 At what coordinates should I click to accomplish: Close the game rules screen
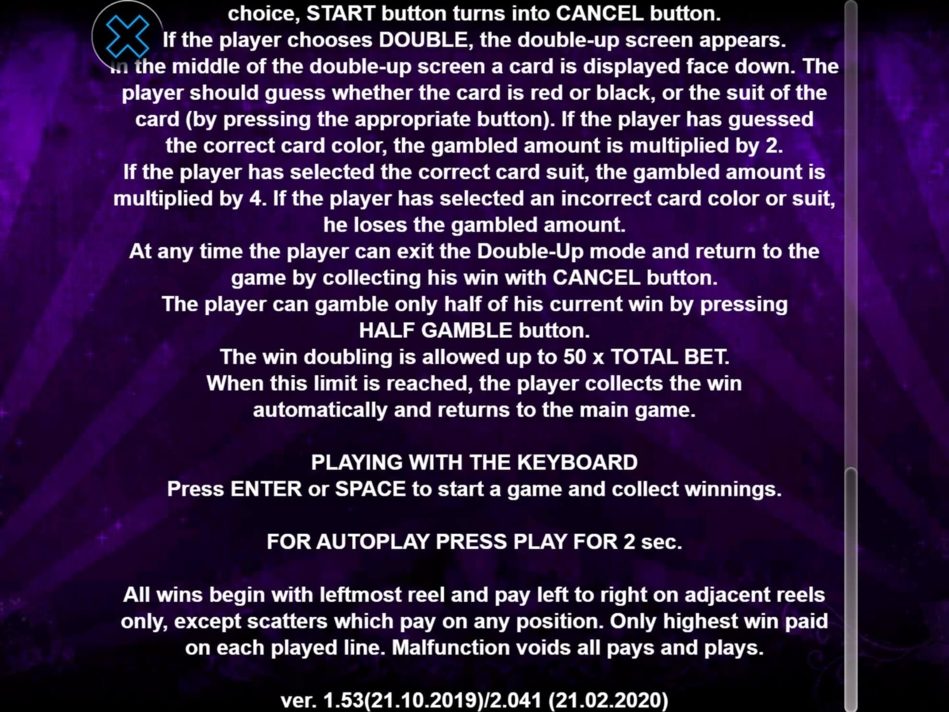click(x=127, y=36)
